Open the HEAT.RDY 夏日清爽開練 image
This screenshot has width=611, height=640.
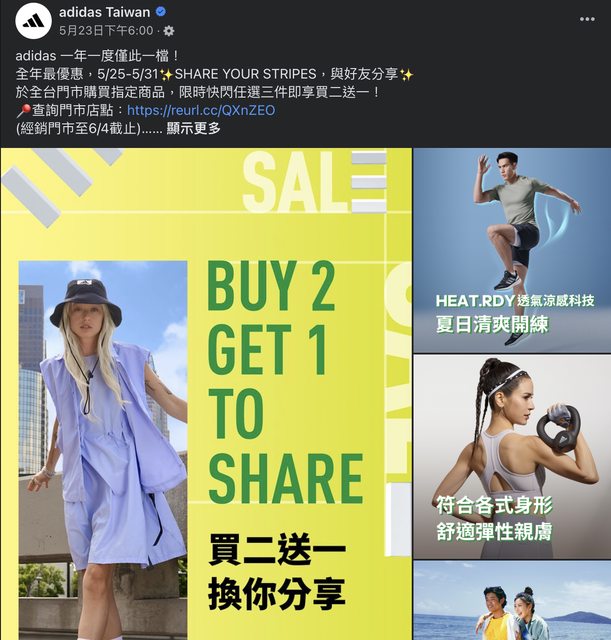pos(512,250)
